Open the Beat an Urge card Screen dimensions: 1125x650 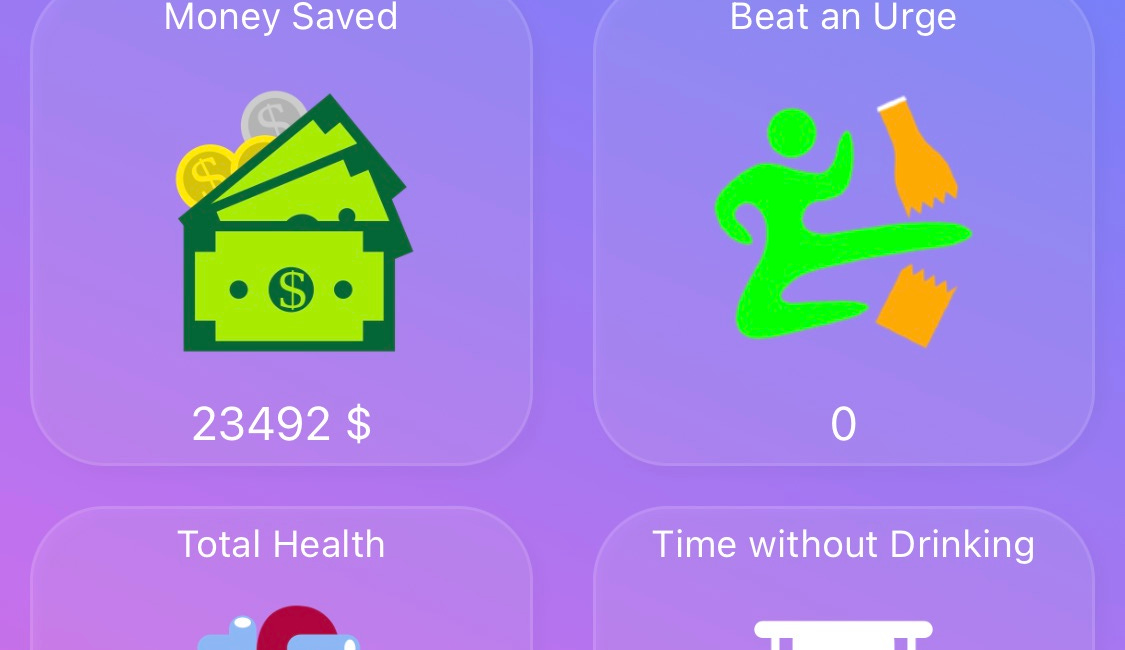[843, 230]
